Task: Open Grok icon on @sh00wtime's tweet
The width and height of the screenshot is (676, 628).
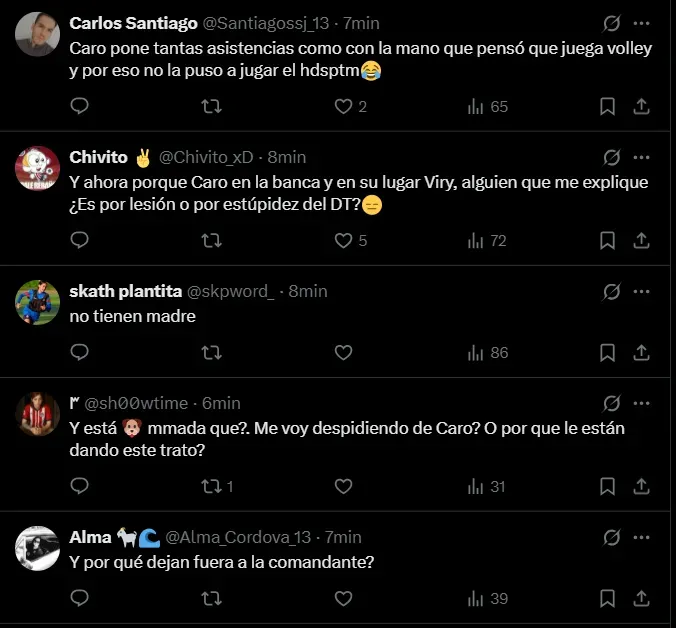Action: 610,403
